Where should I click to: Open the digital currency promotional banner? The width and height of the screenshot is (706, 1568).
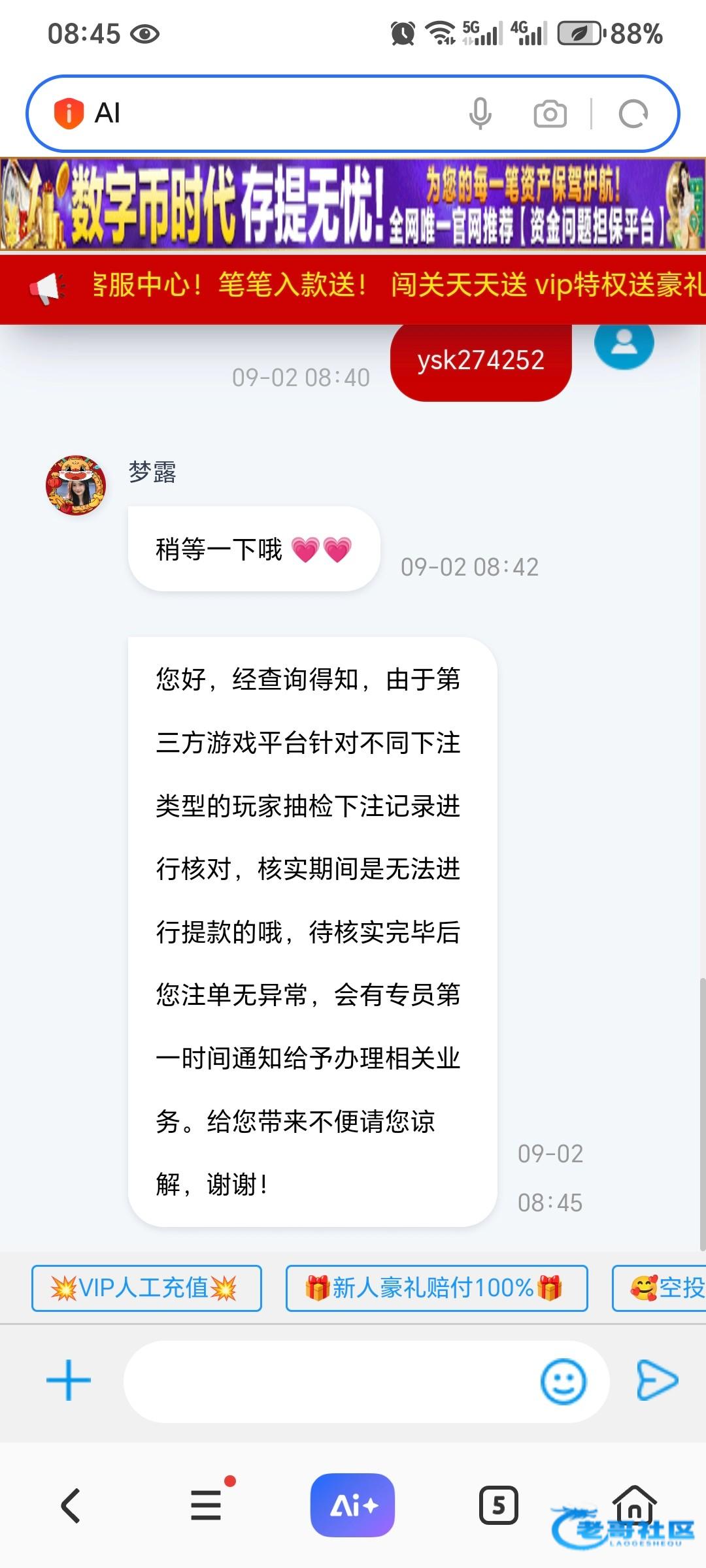click(x=353, y=205)
